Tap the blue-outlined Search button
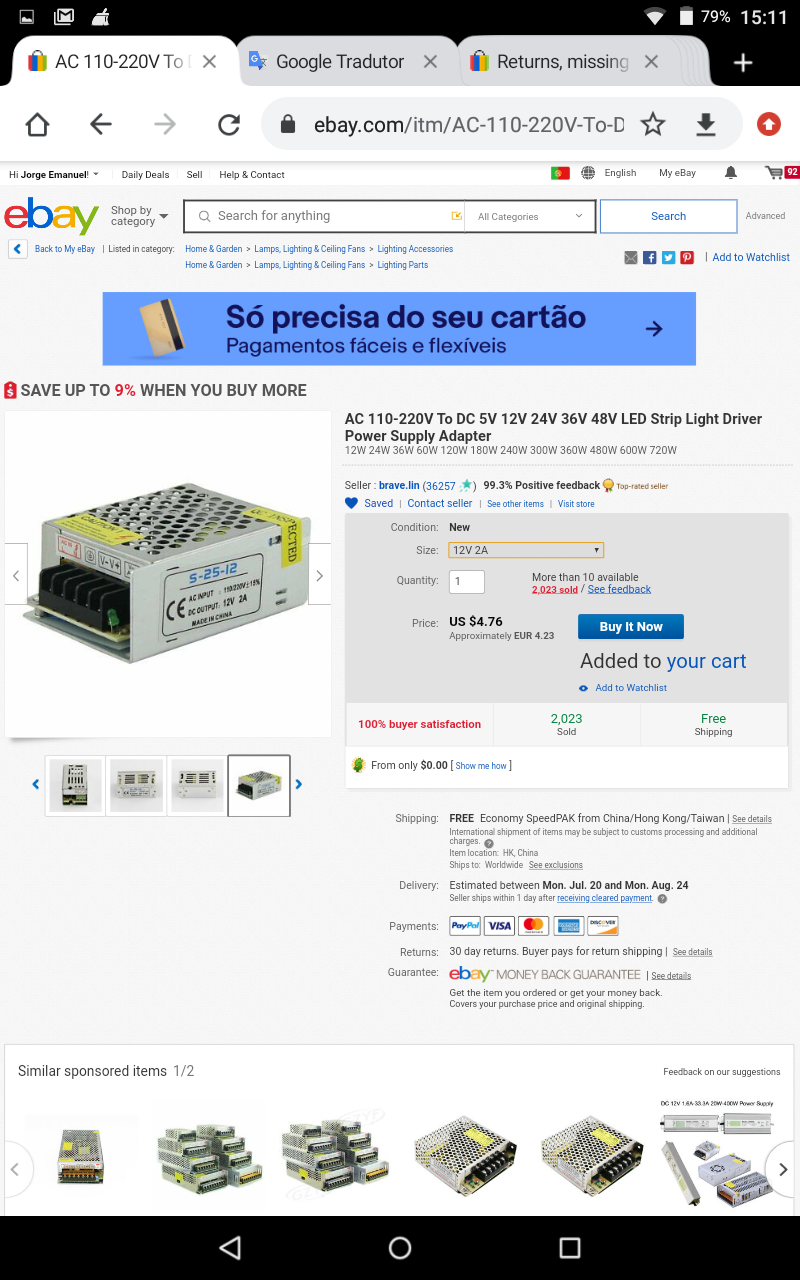Screen dimensions: 800x1280 point(668,216)
